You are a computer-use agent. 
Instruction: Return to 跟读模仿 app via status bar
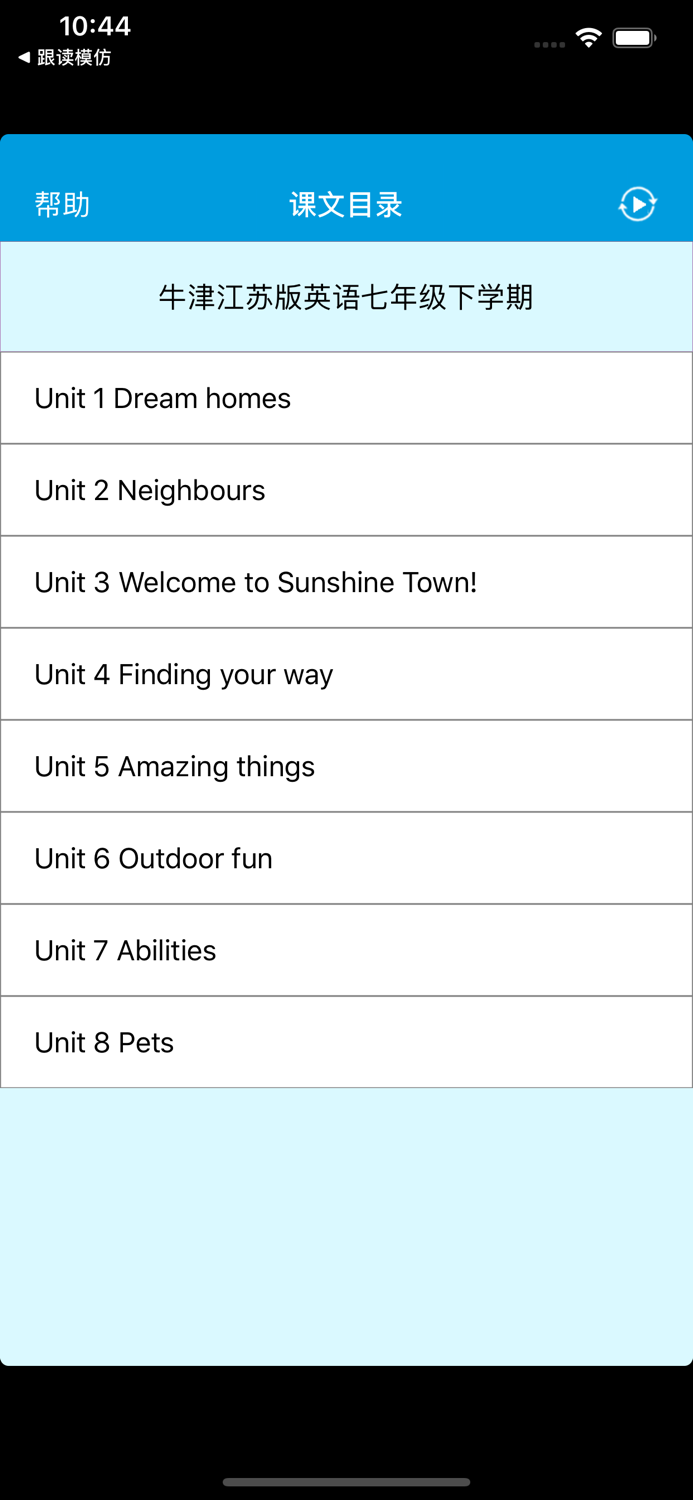64,58
